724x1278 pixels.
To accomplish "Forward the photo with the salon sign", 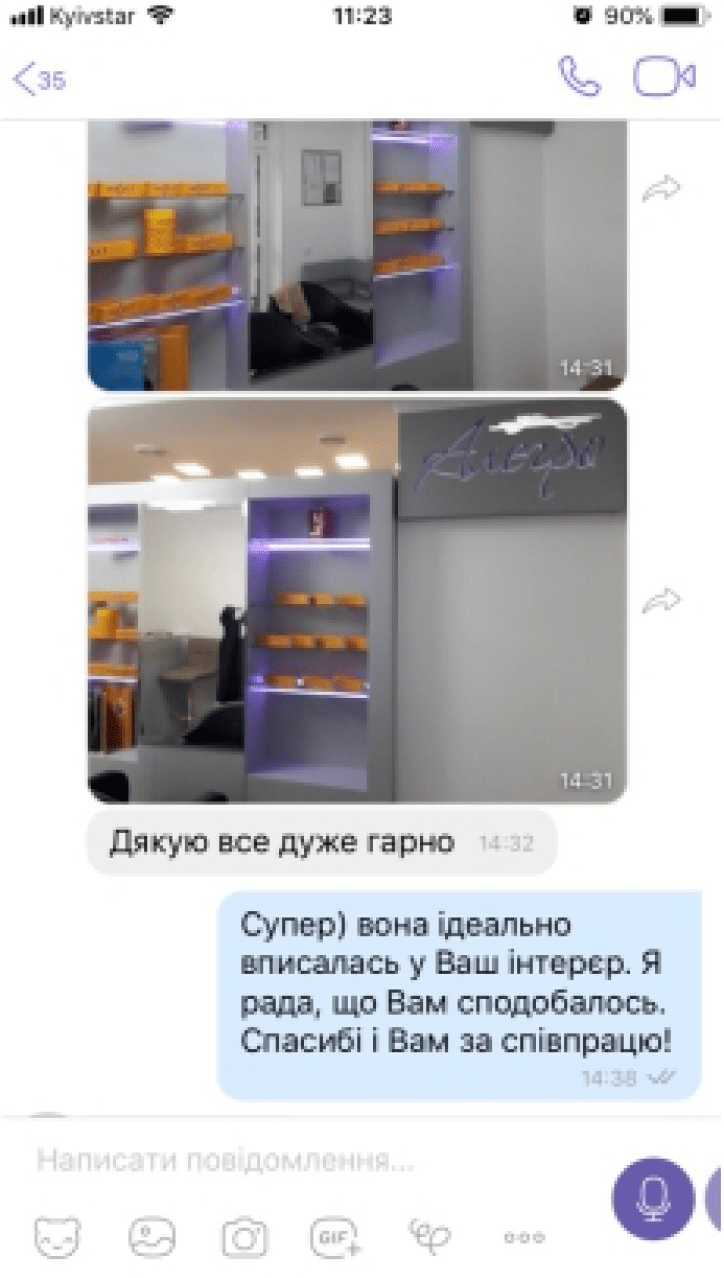I will click(661, 600).
